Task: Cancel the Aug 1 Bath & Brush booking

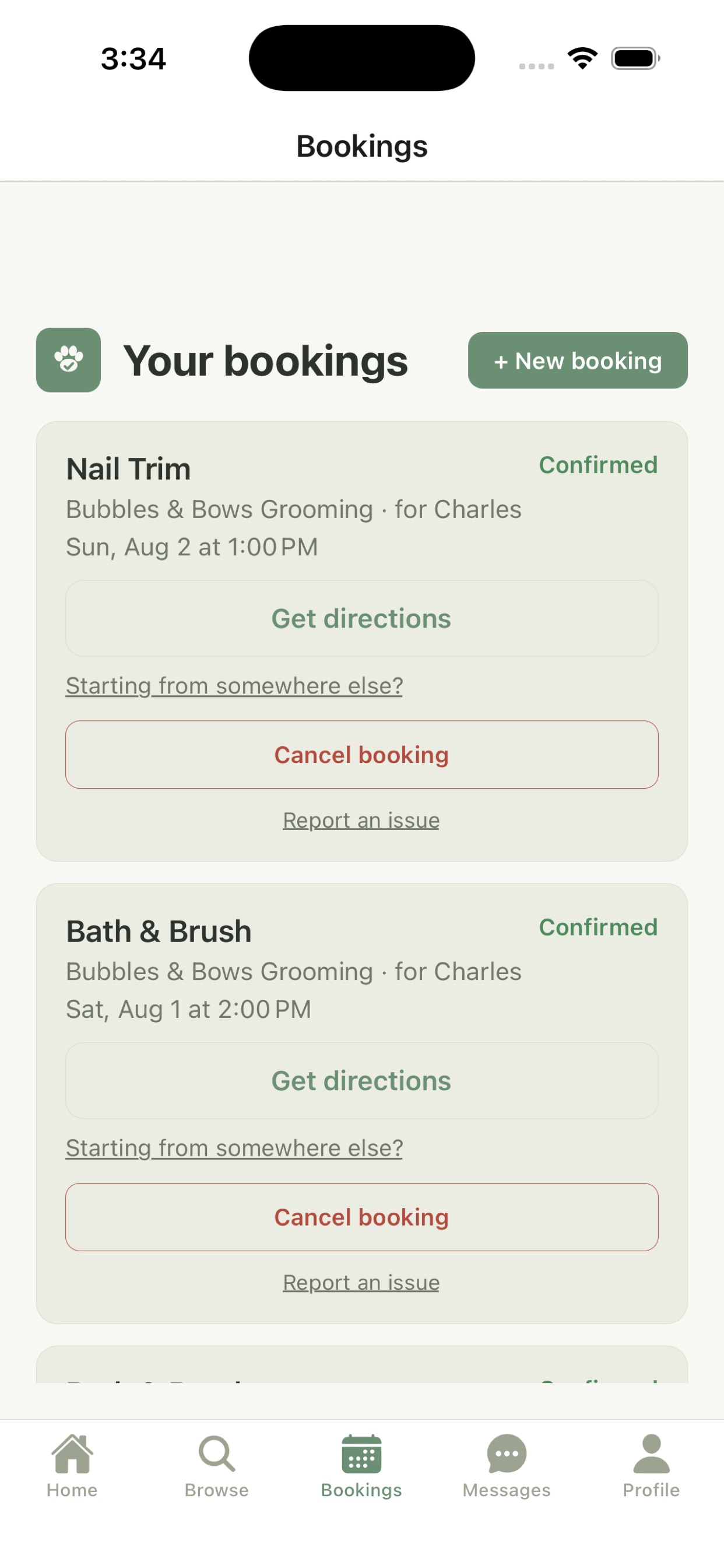Action: (361, 1217)
